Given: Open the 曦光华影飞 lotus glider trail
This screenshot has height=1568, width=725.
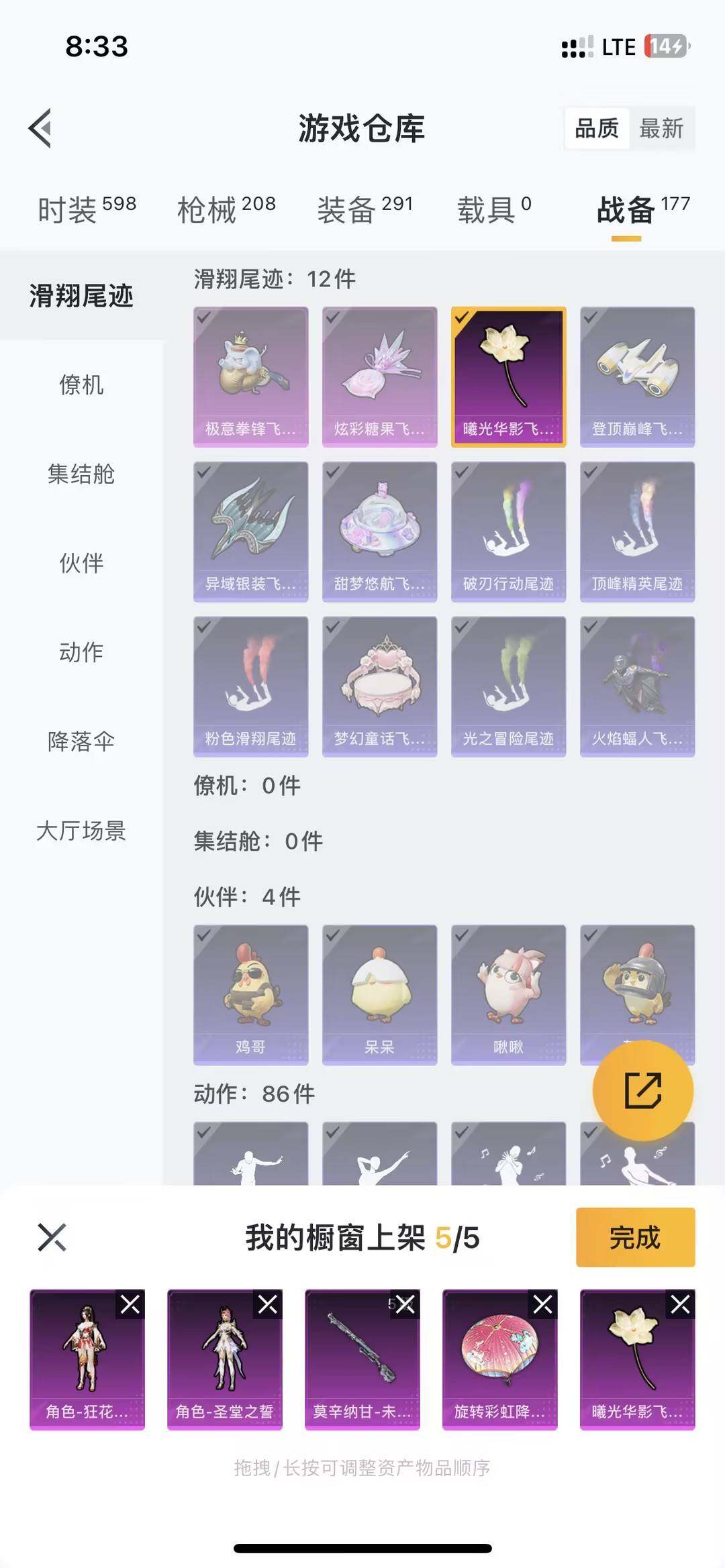Looking at the screenshot, I should [x=508, y=376].
